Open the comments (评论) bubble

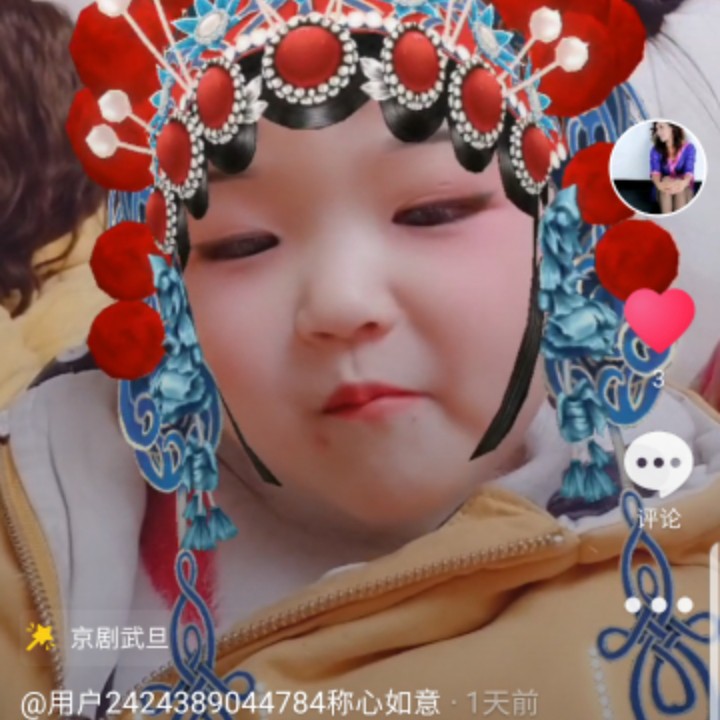(658, 465)
